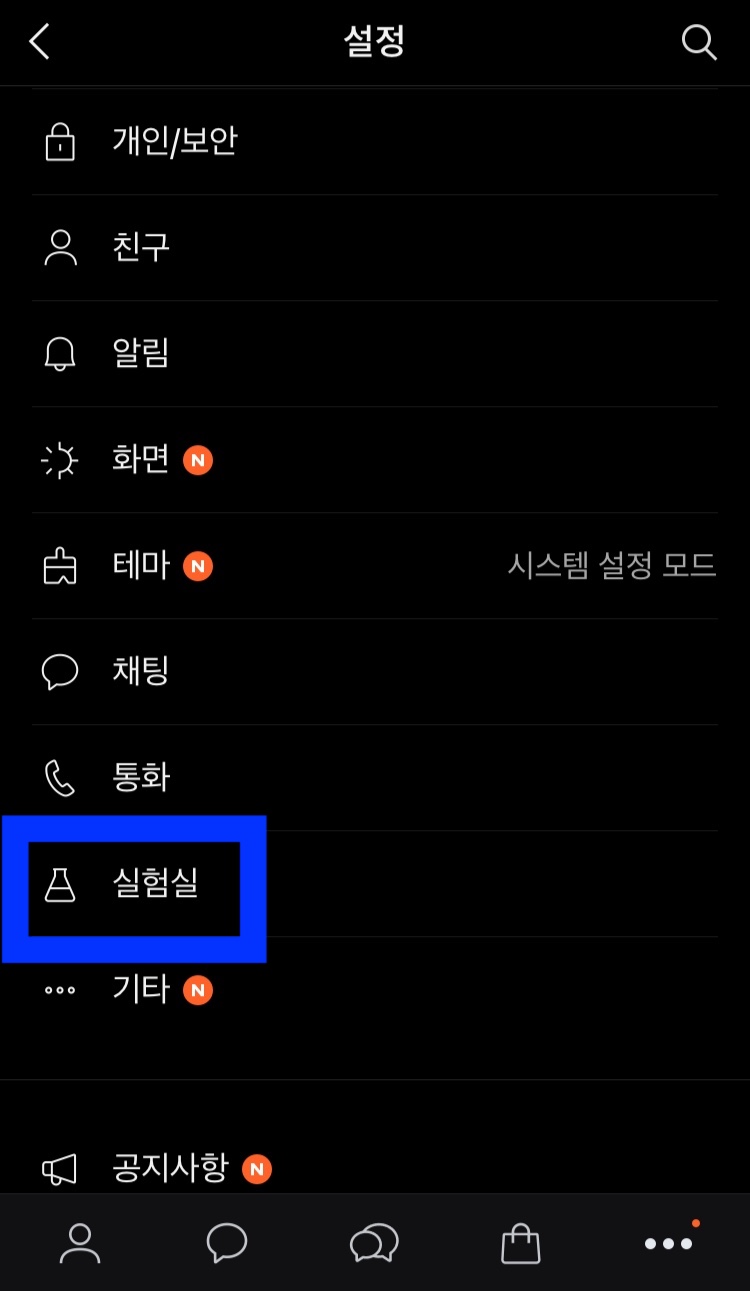Image resolution: width=750 pixels, height=1291 pixels.
Task: Tap the brightness icon beside 화면
Action: [x=60, y=459]
